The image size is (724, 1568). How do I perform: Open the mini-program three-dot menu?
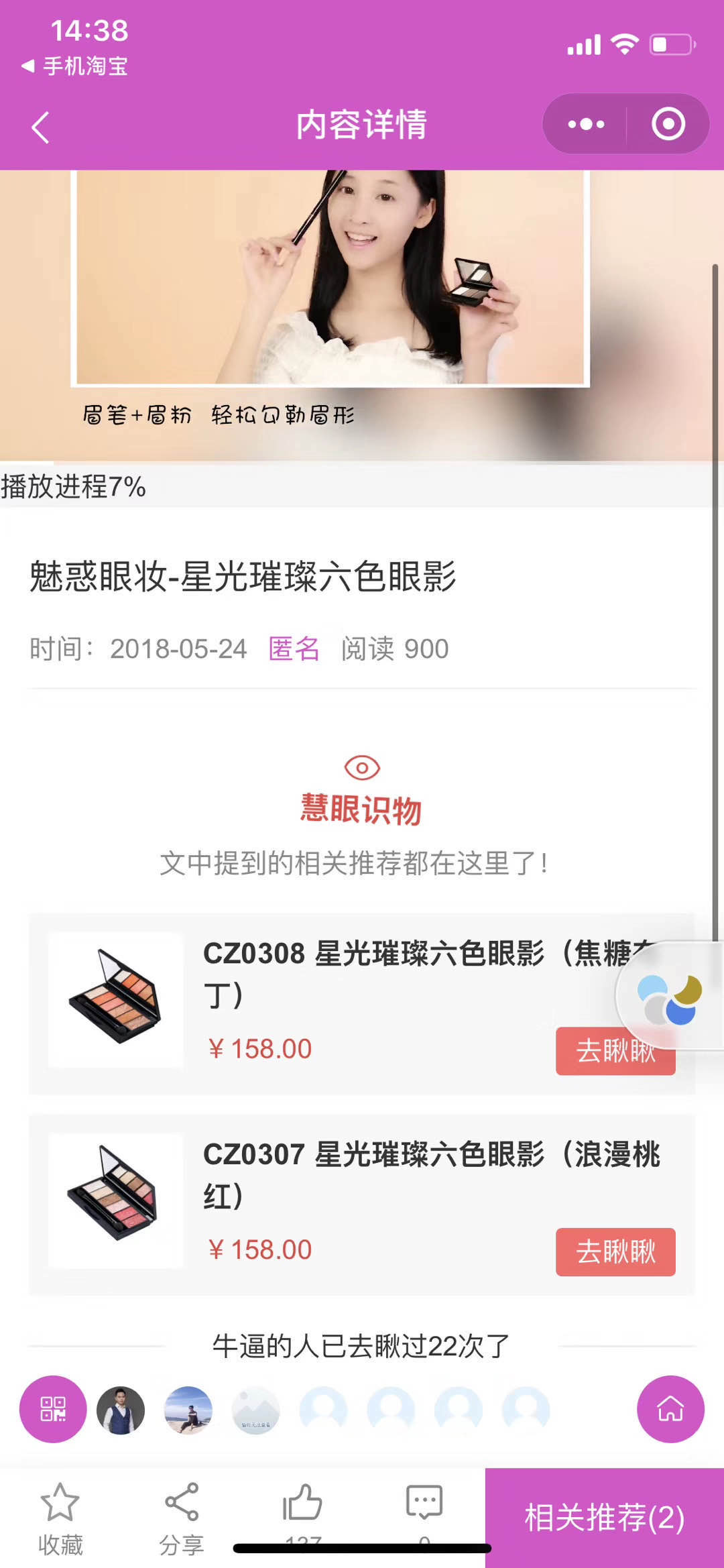point(586,124)
